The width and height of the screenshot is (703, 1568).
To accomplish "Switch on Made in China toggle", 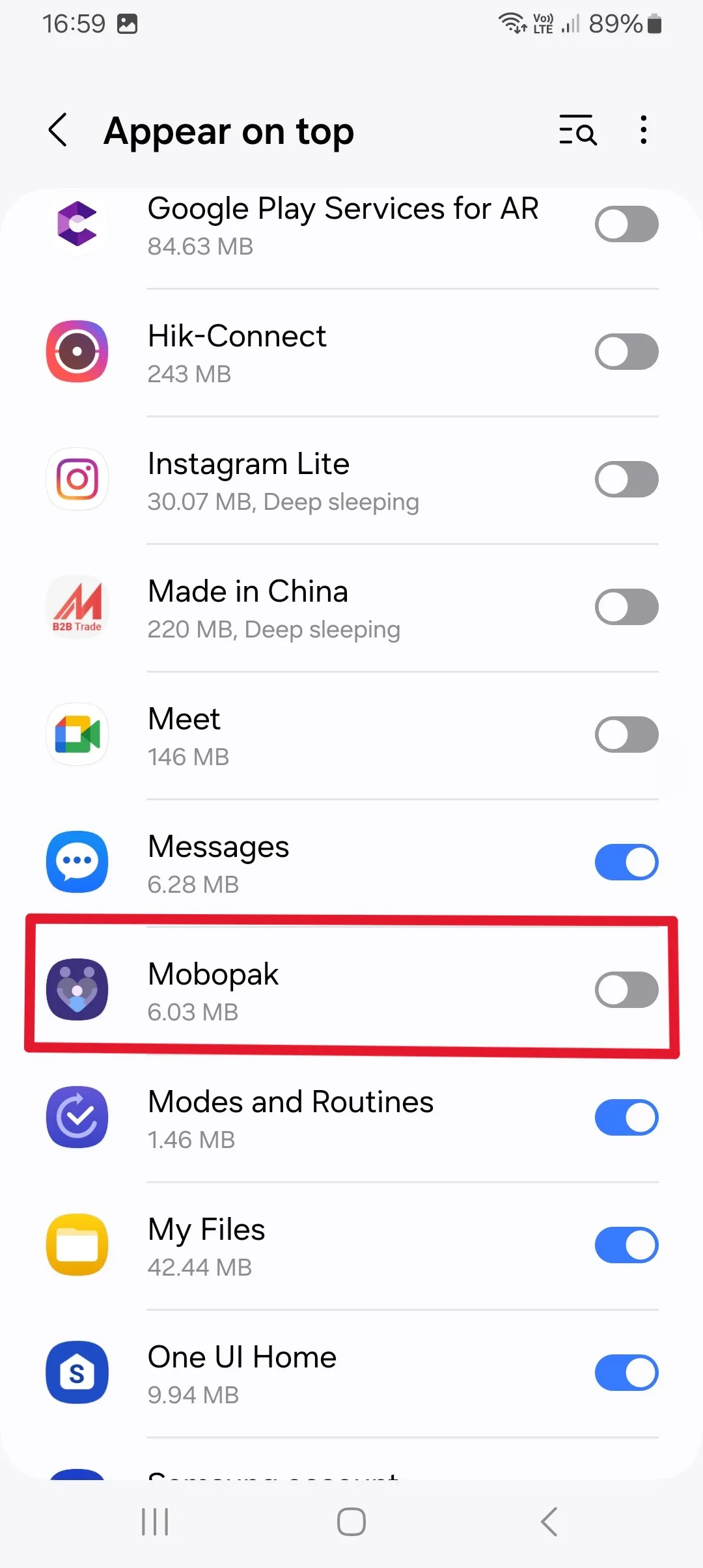I will [626, 608].
